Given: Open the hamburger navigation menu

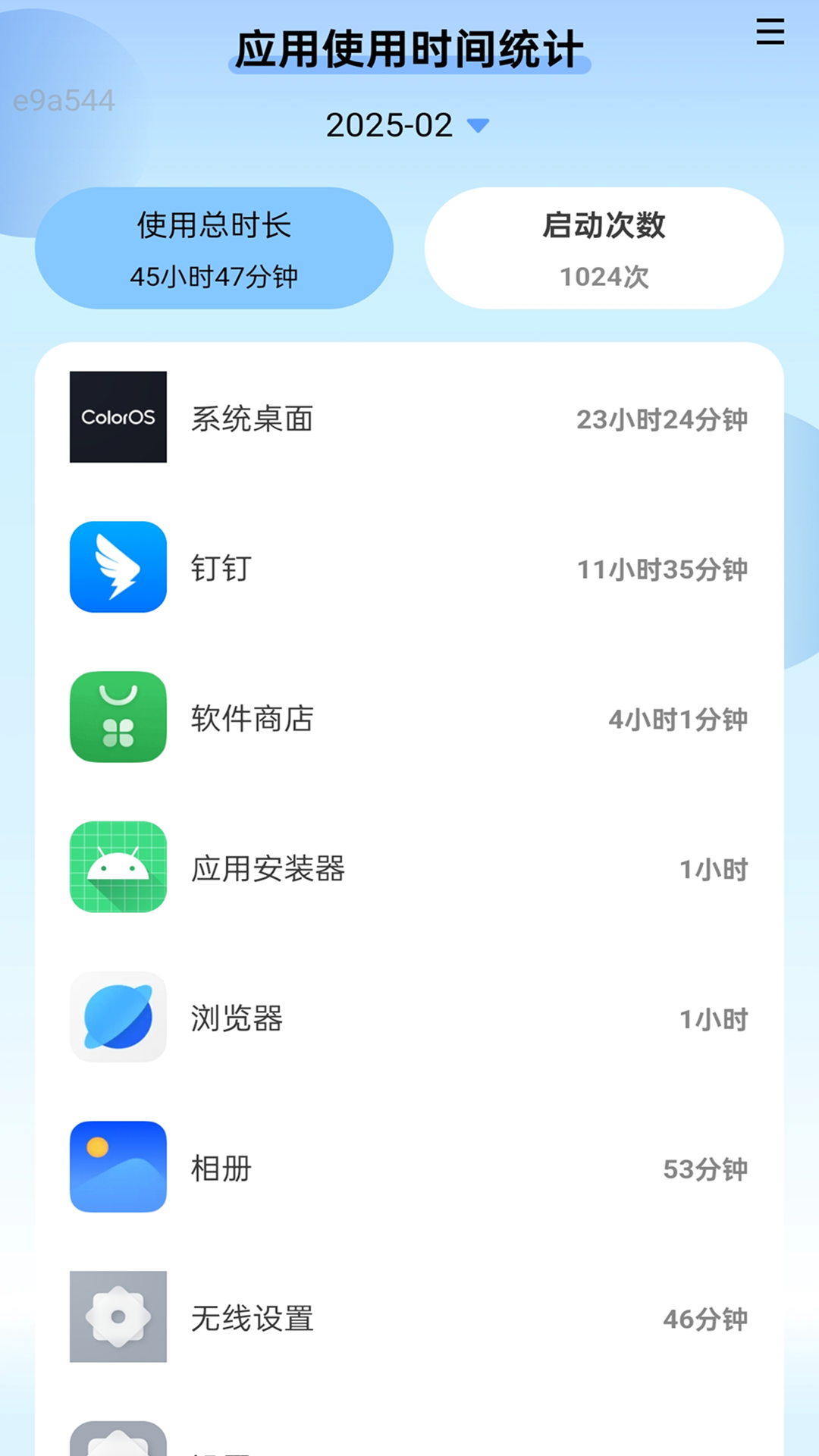Looking at the screenshot, I should (770, 32).
